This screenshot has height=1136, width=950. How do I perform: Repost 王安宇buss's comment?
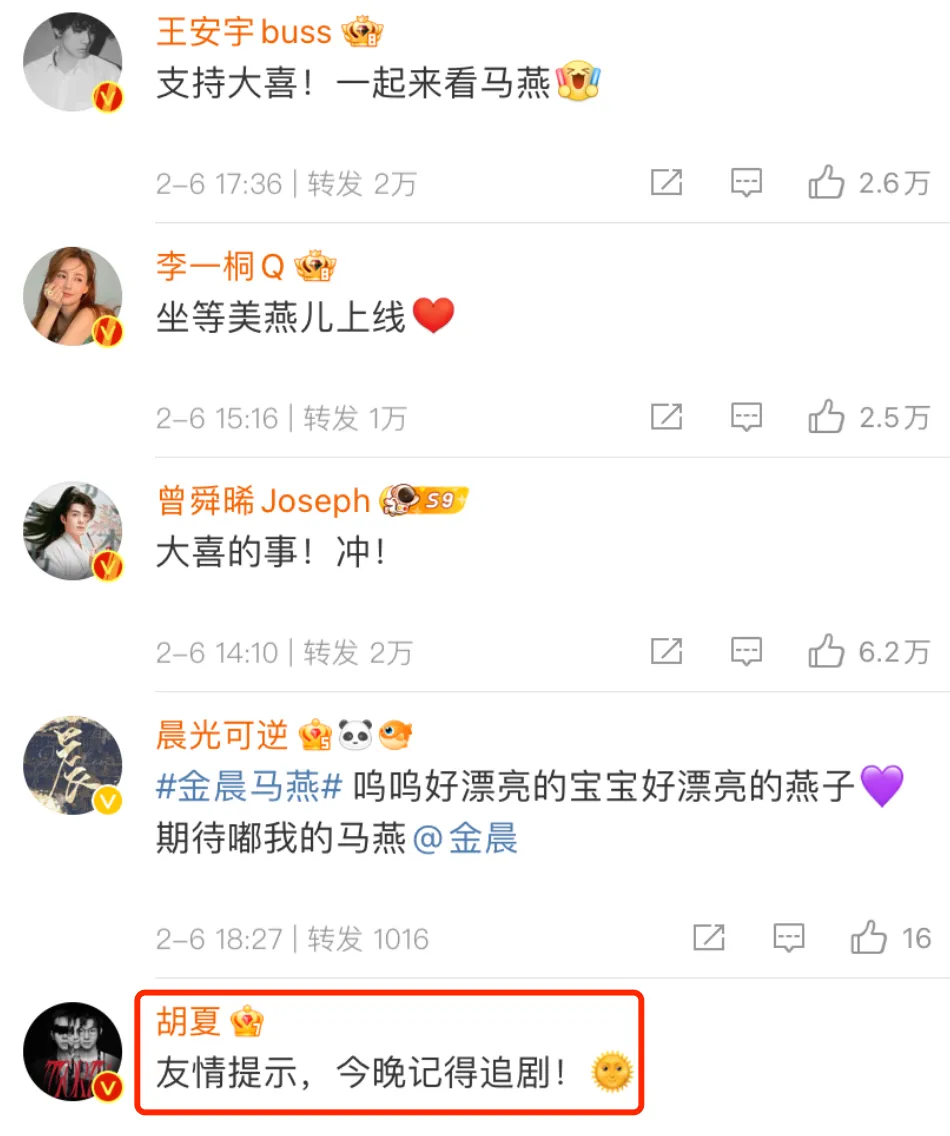click(667, 182)
